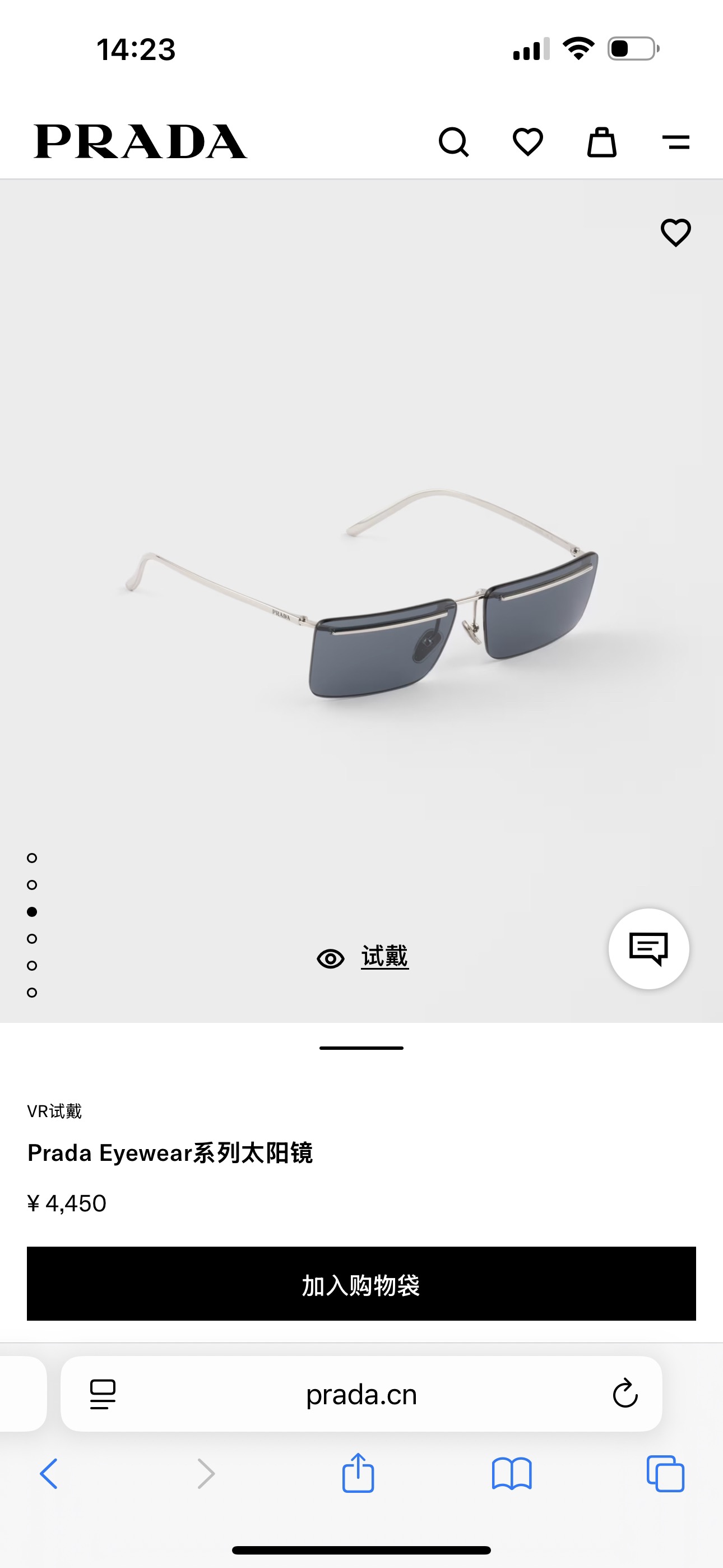Screen dimensions: 723x1568
Task: Tap the 试戴 virtual try-on link
Action: click(383, 957)
